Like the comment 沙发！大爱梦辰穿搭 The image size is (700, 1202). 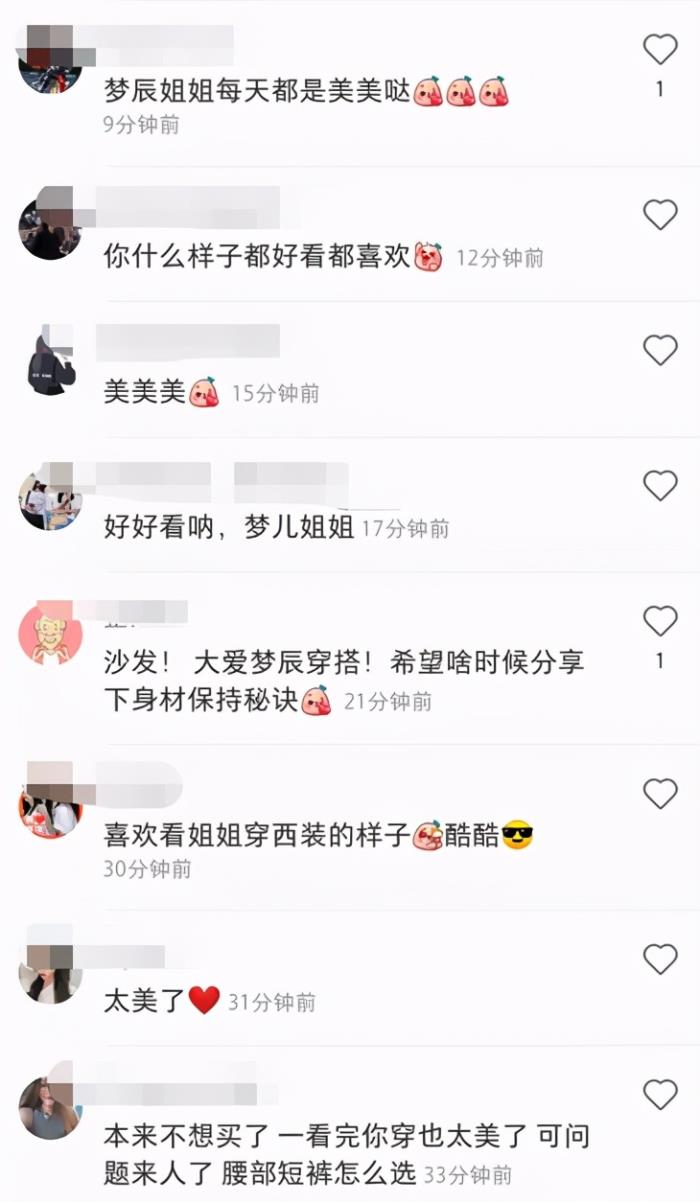[660, 622]
